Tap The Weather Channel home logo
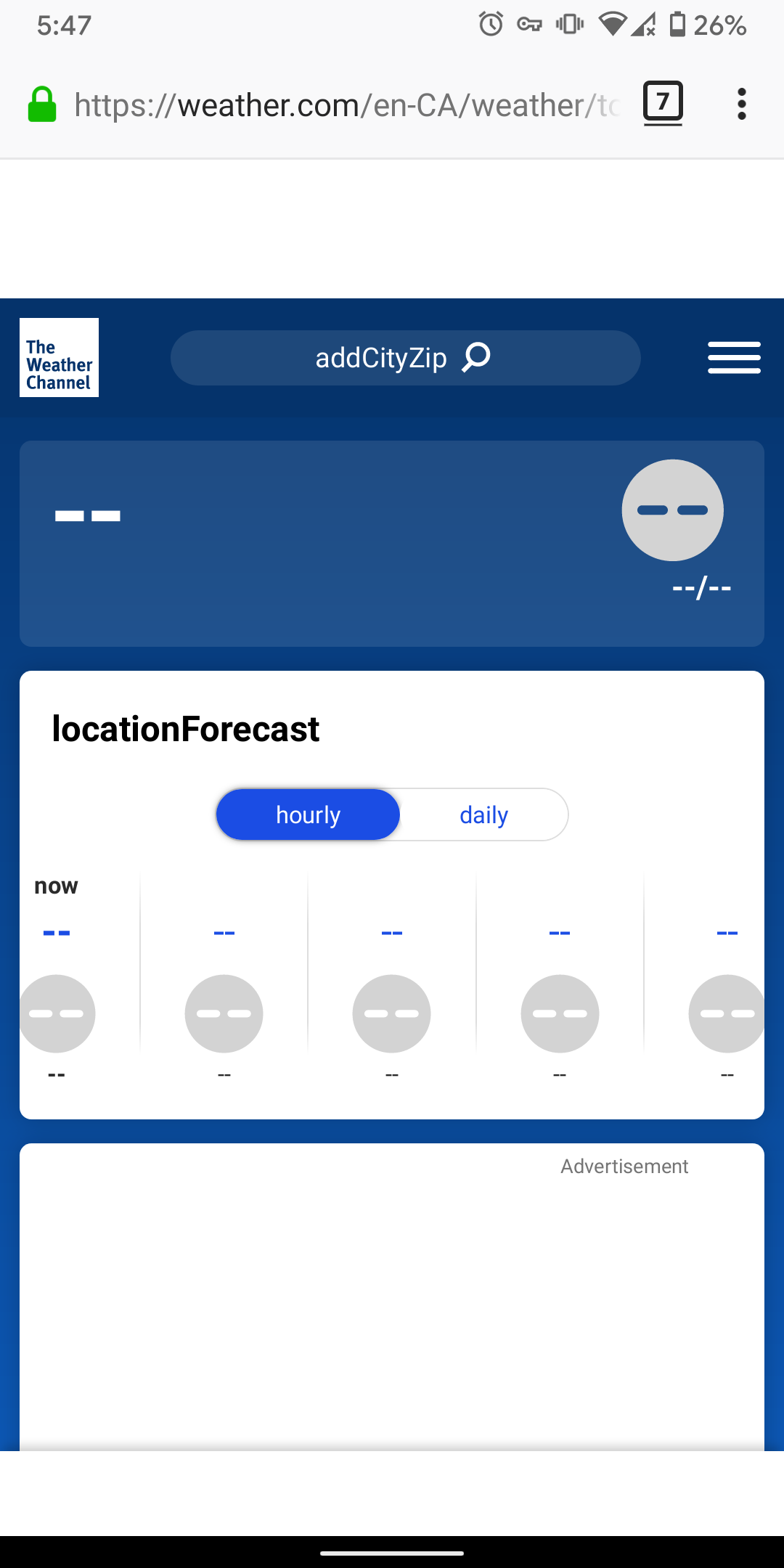This screenshot has width=784, height=1568. coord(59,358)
